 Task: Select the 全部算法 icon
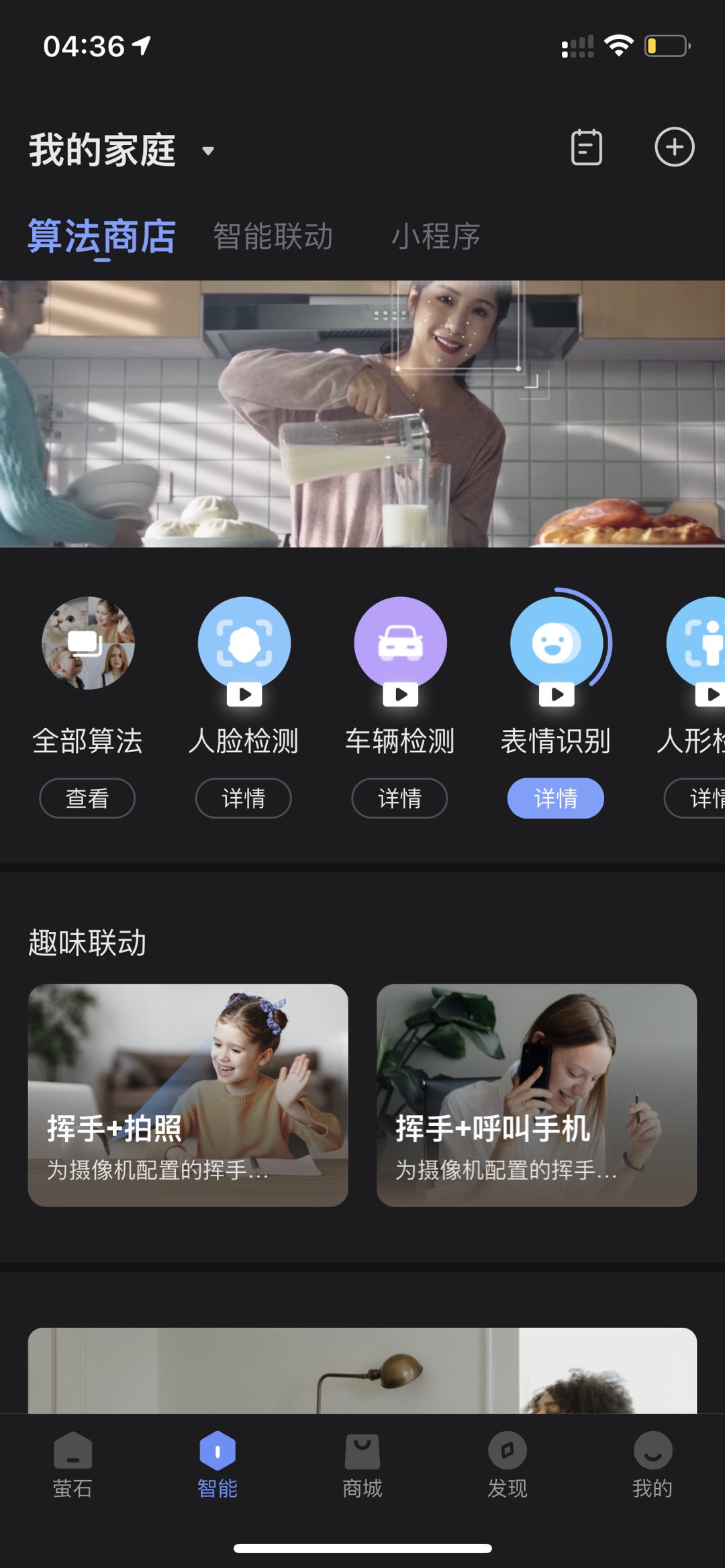[88, 643]
